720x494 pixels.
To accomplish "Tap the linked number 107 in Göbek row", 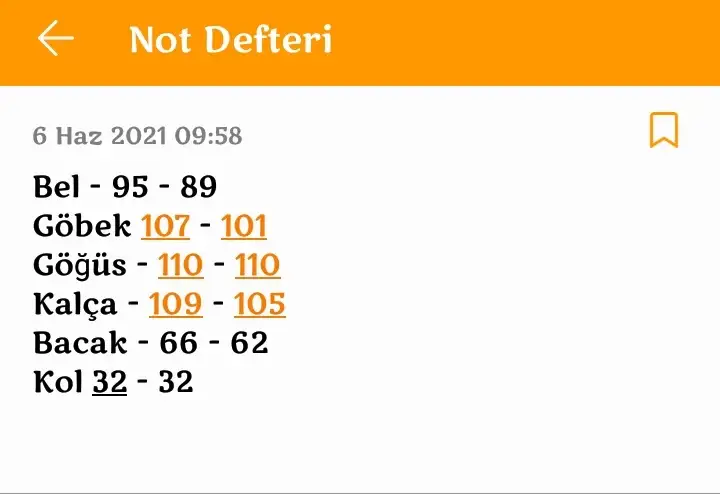I will 166,226.
